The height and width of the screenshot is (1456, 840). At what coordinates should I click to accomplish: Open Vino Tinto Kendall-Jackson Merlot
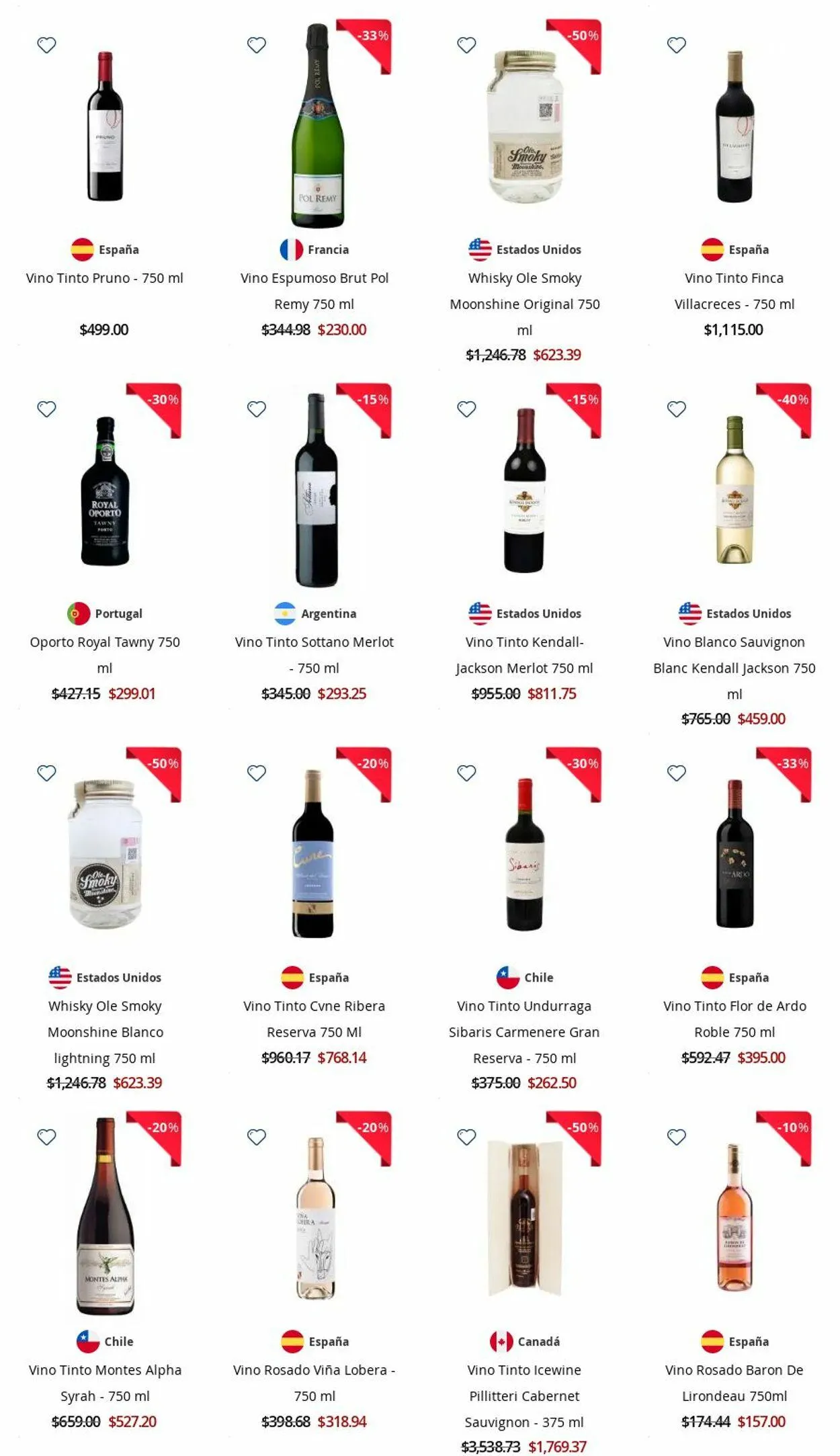[x=524, y=654]
